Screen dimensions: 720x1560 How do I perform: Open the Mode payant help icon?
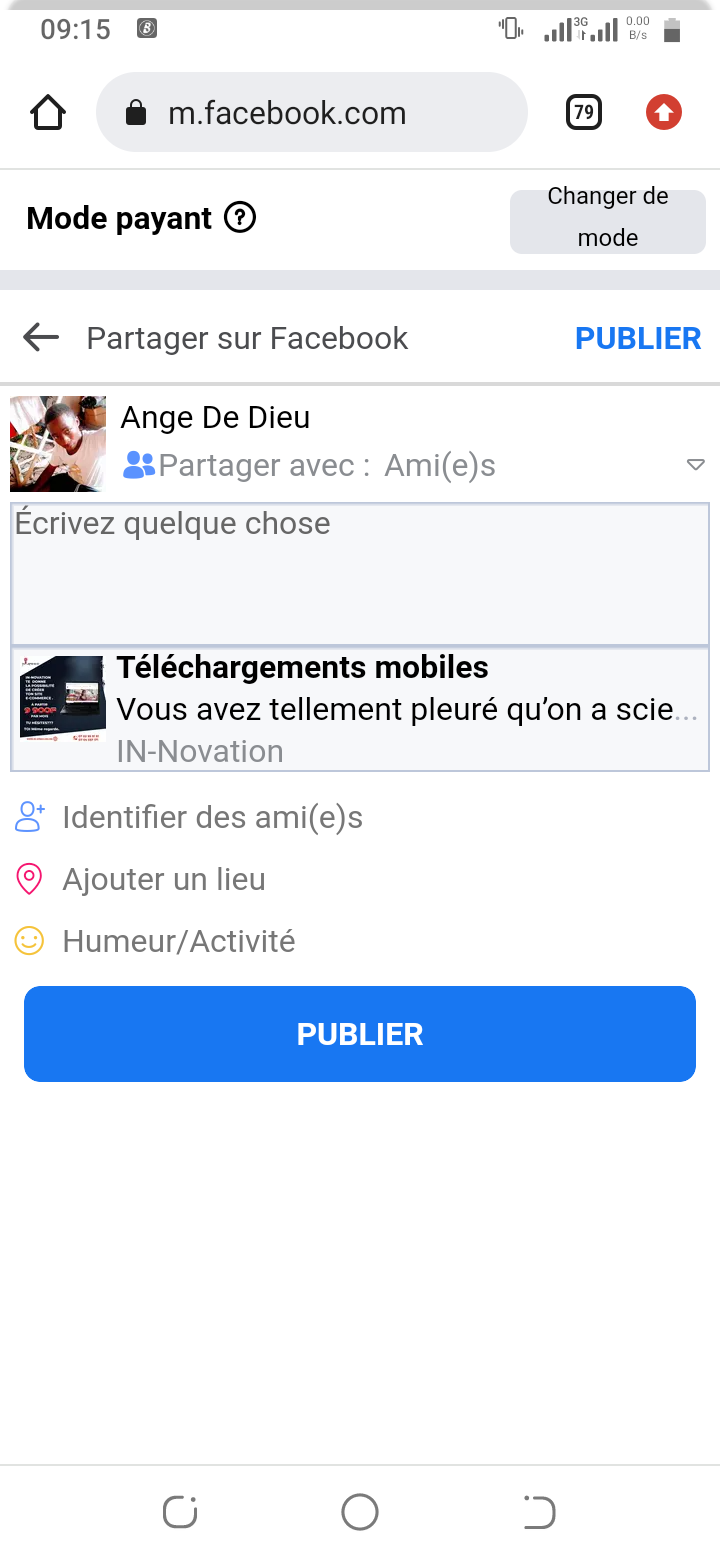[240, 217]
